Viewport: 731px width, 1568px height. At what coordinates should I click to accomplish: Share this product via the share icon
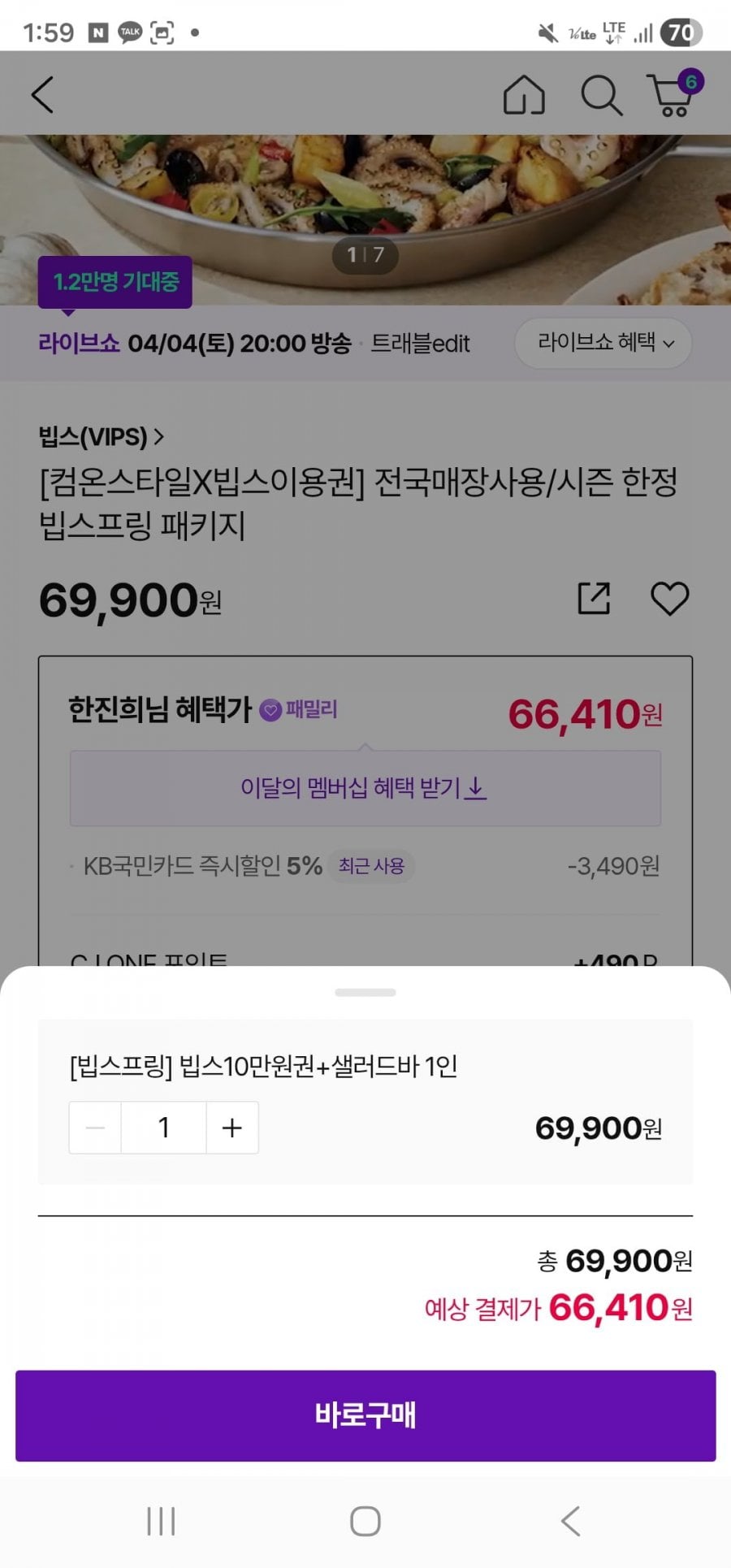(x=594, y=599)
